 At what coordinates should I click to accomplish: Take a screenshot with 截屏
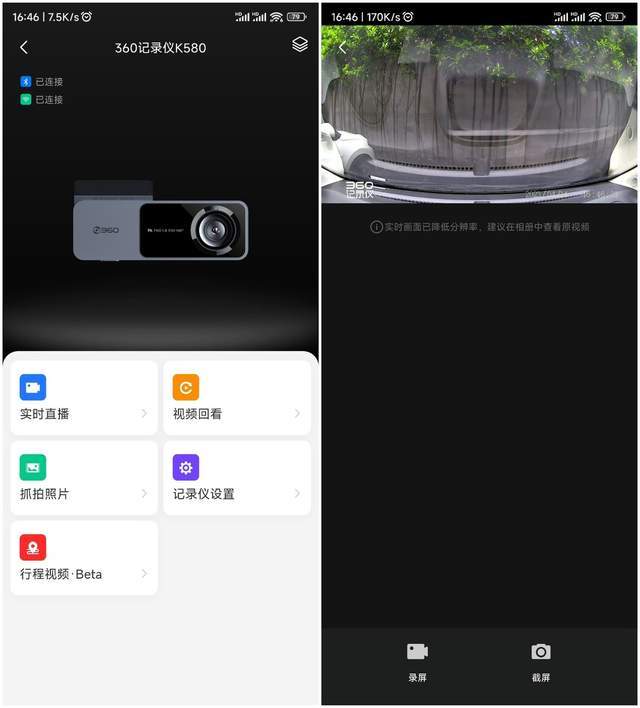coord(541,661)
